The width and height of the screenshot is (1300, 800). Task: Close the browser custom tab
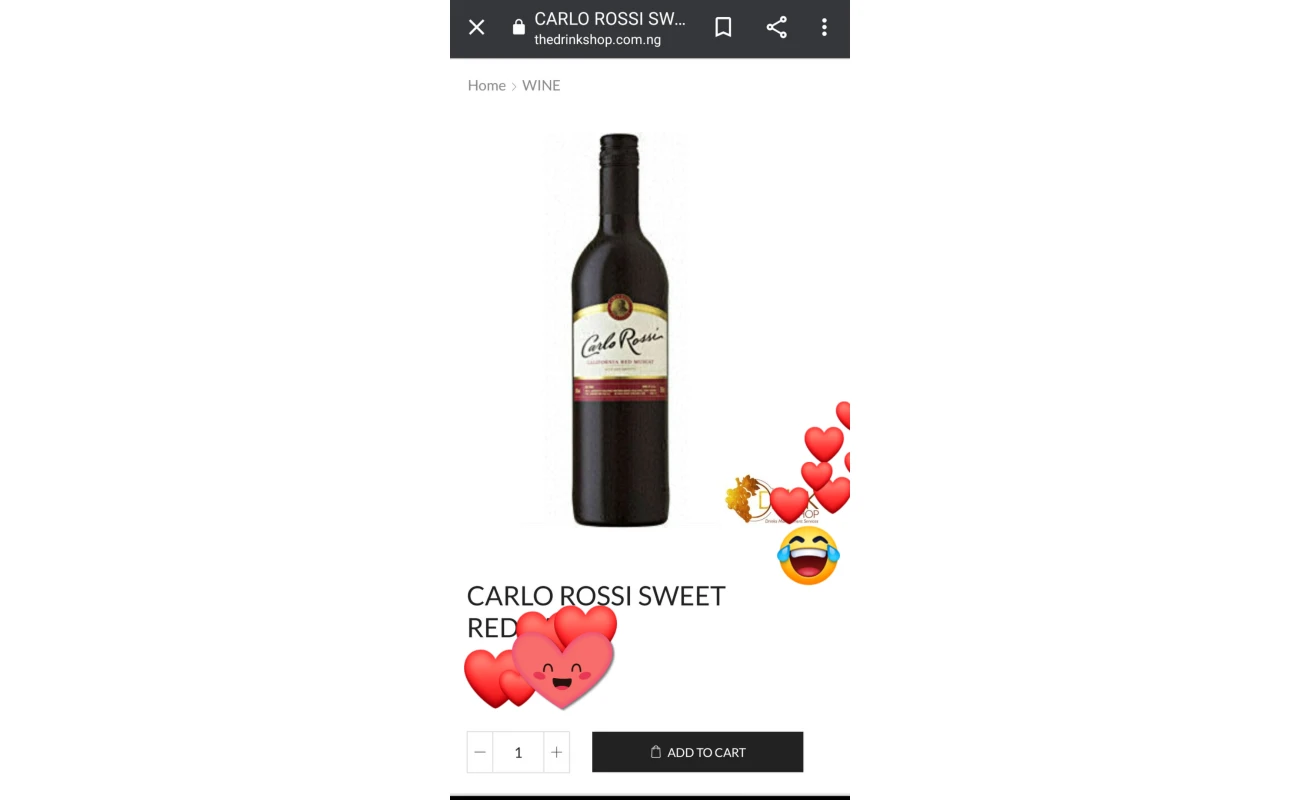coord(477,27)
